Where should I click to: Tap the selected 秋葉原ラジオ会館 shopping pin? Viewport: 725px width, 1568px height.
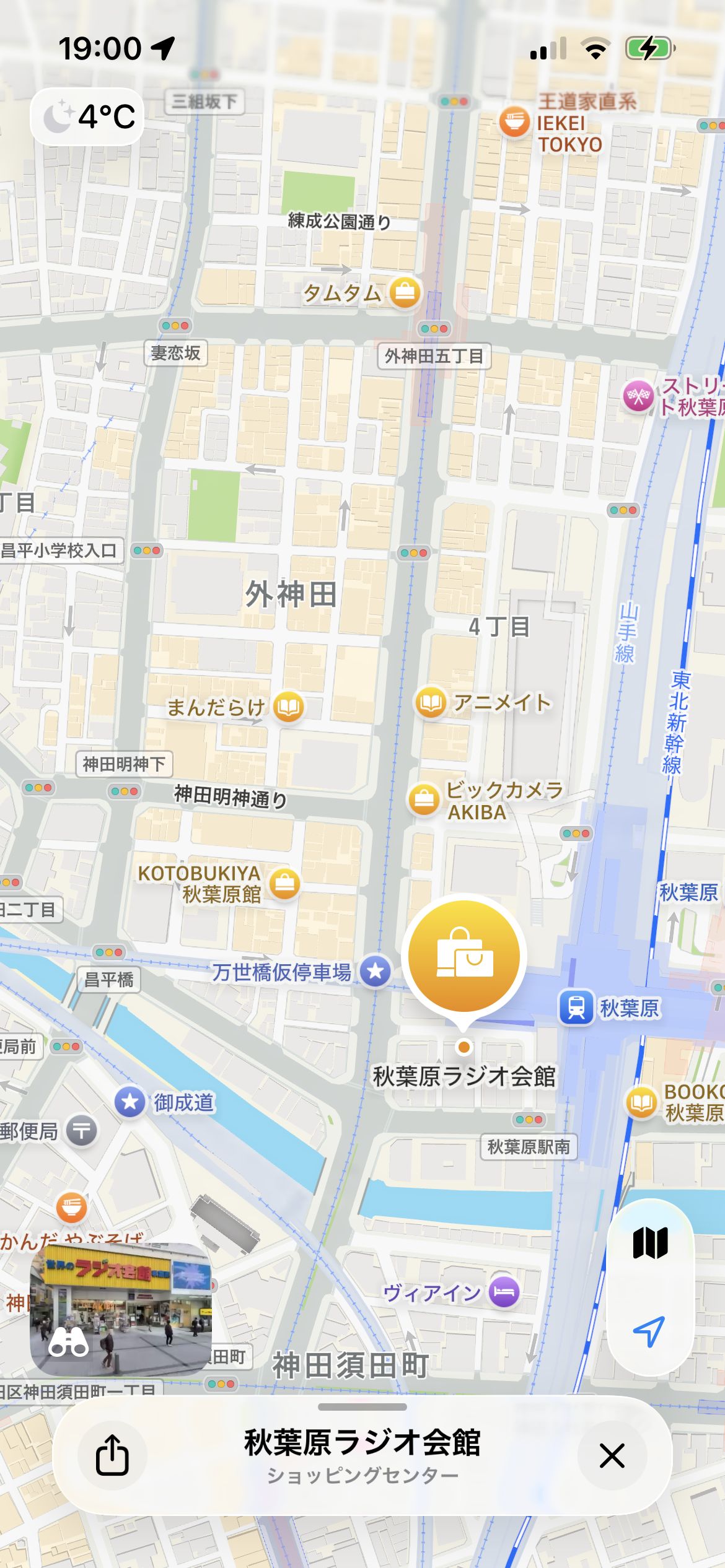(464, 957)
